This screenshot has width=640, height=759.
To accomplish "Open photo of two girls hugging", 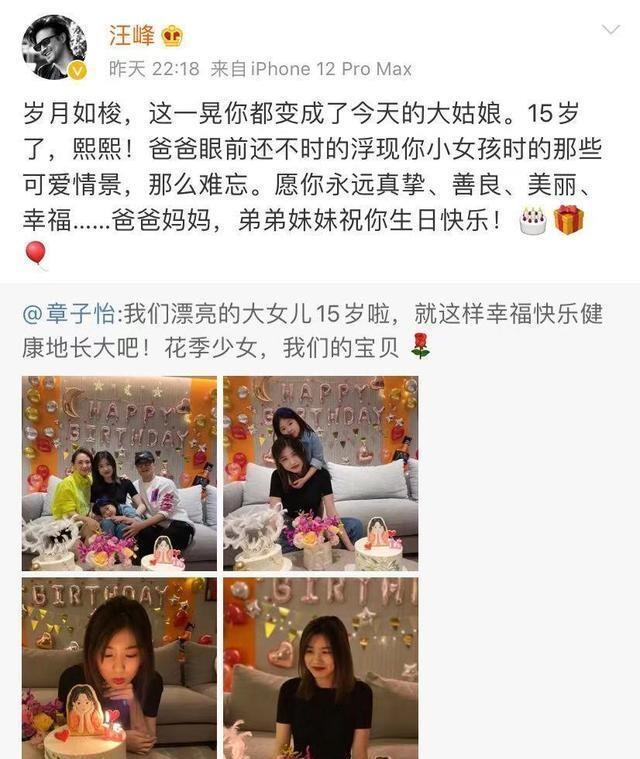I will click(320, 472).
